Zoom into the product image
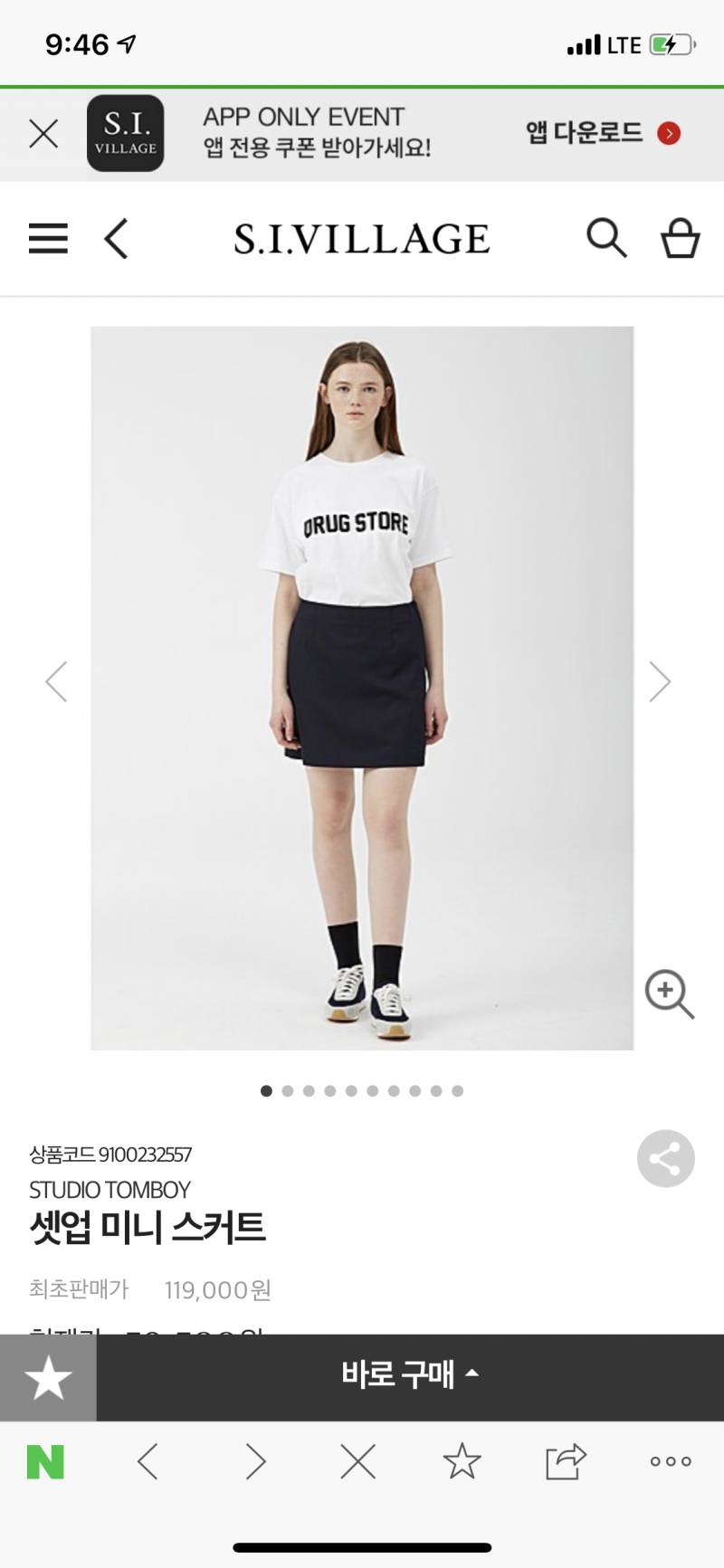The image size is (724, 1568). coord(669,994)
